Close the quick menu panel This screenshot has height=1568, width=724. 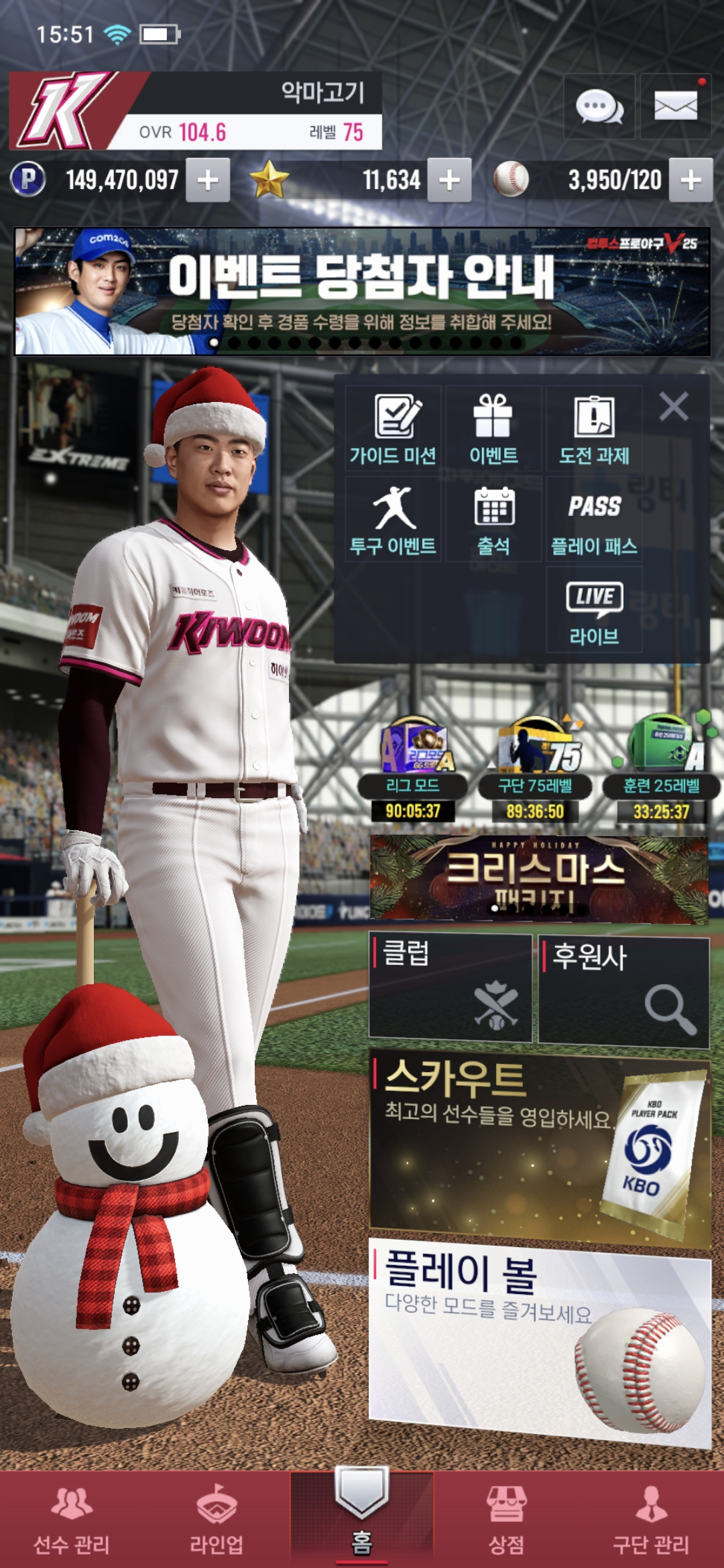pos(674,407)
